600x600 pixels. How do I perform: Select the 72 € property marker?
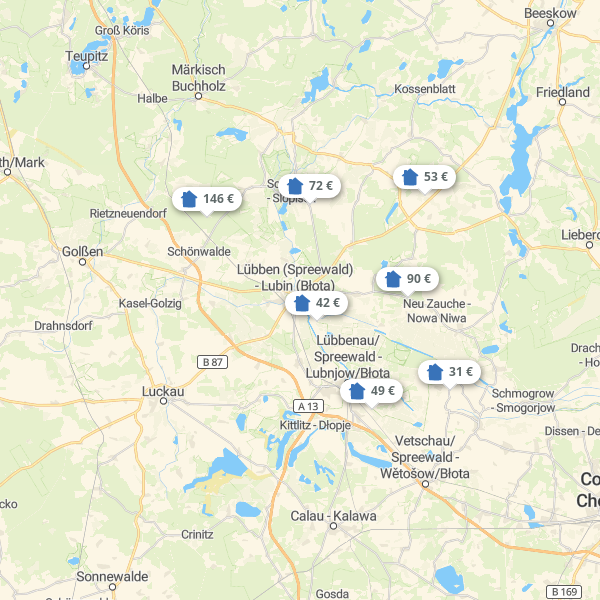[x=309, y=186]
